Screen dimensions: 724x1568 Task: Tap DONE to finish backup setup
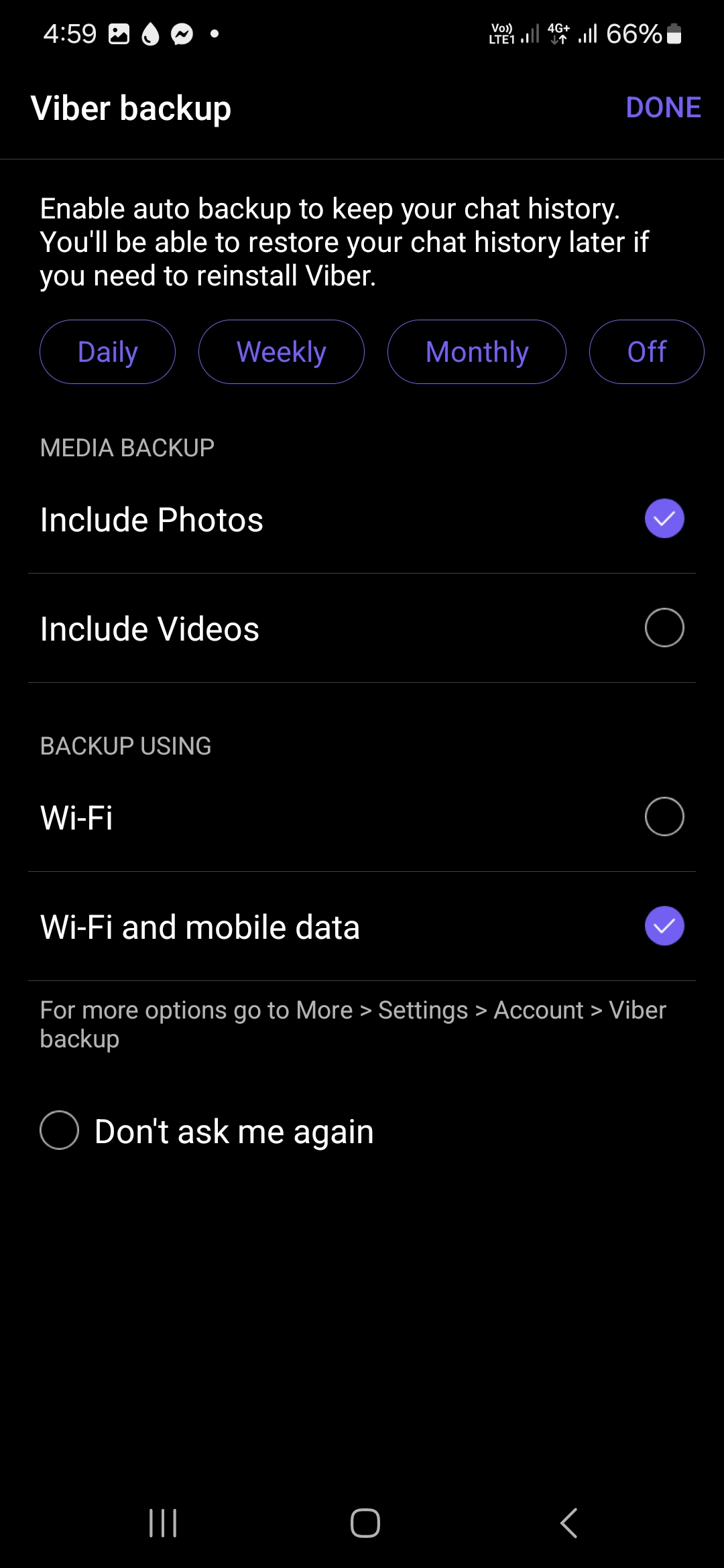click(663, 107)
